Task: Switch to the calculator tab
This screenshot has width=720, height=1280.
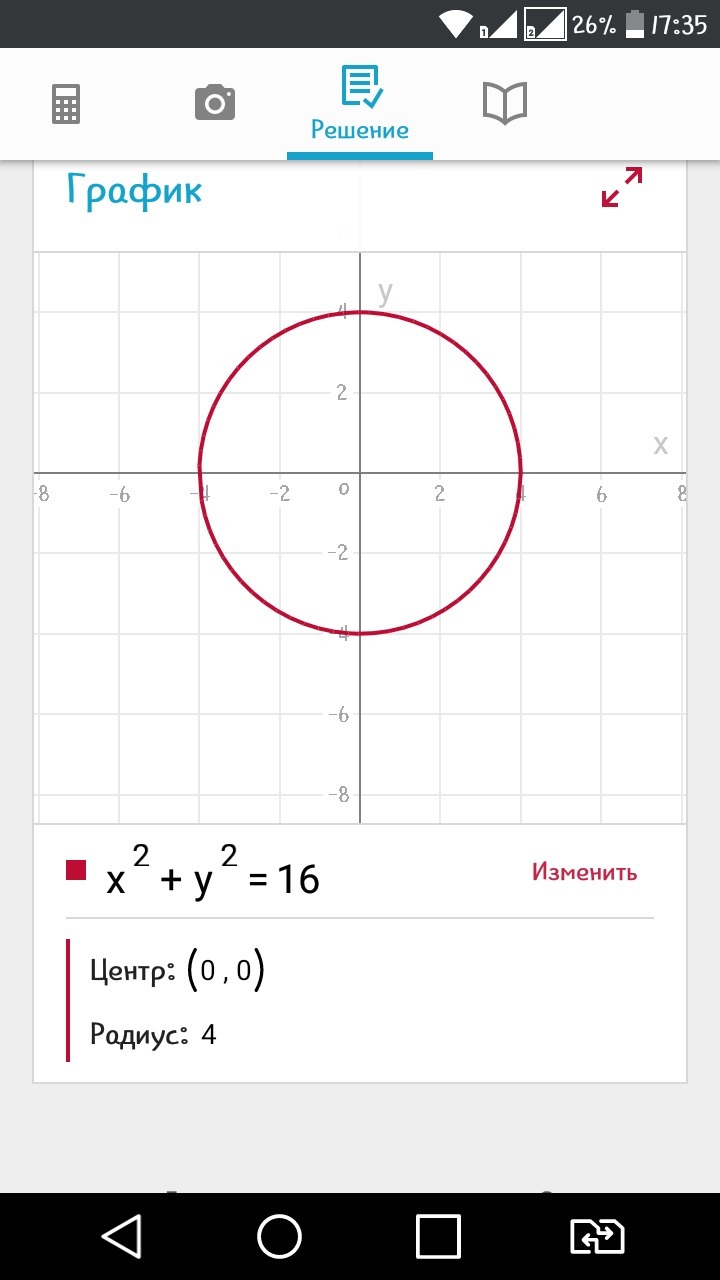Action: tap(66, 103)
